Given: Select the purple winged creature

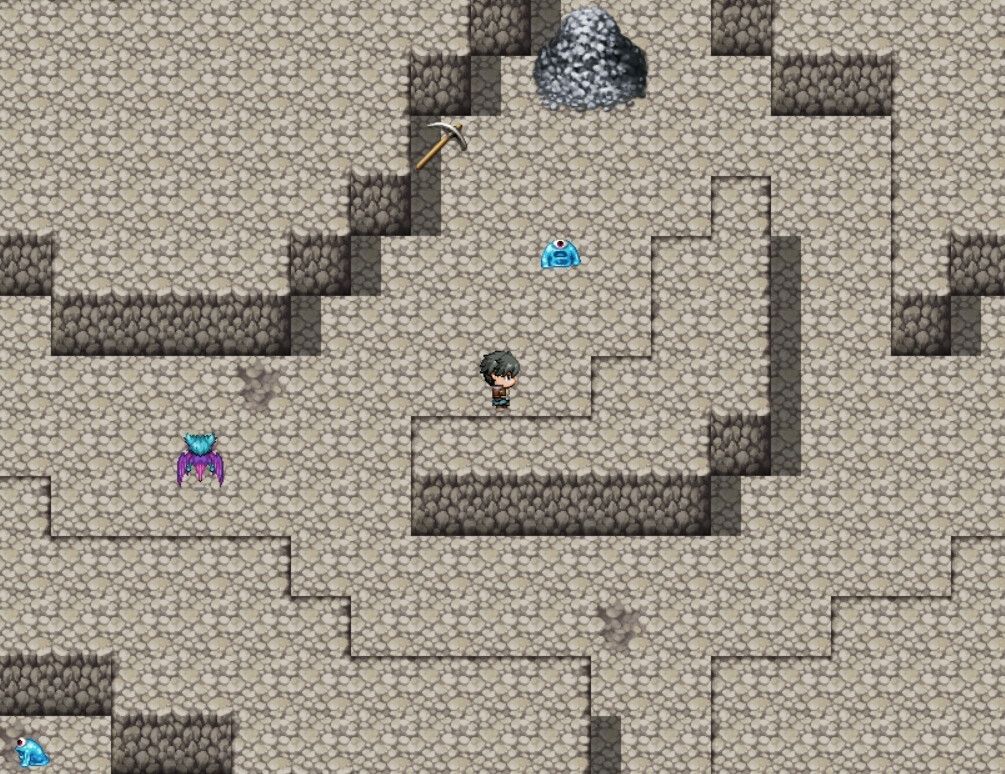Looking at the screenshot, I should tap(201, 460).
